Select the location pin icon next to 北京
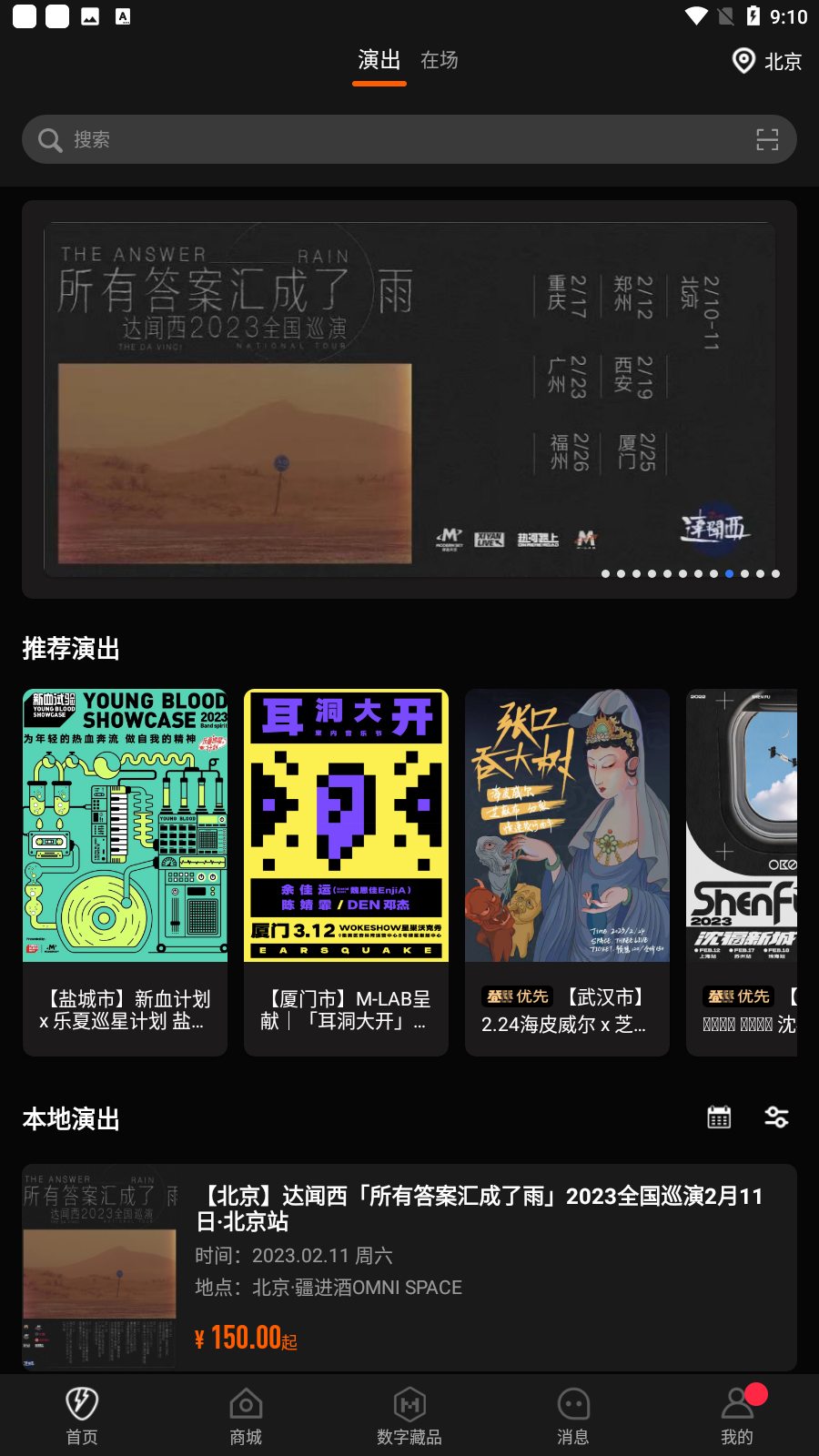This screenshot has width=819, height=1456. click(x=743, y=61)
